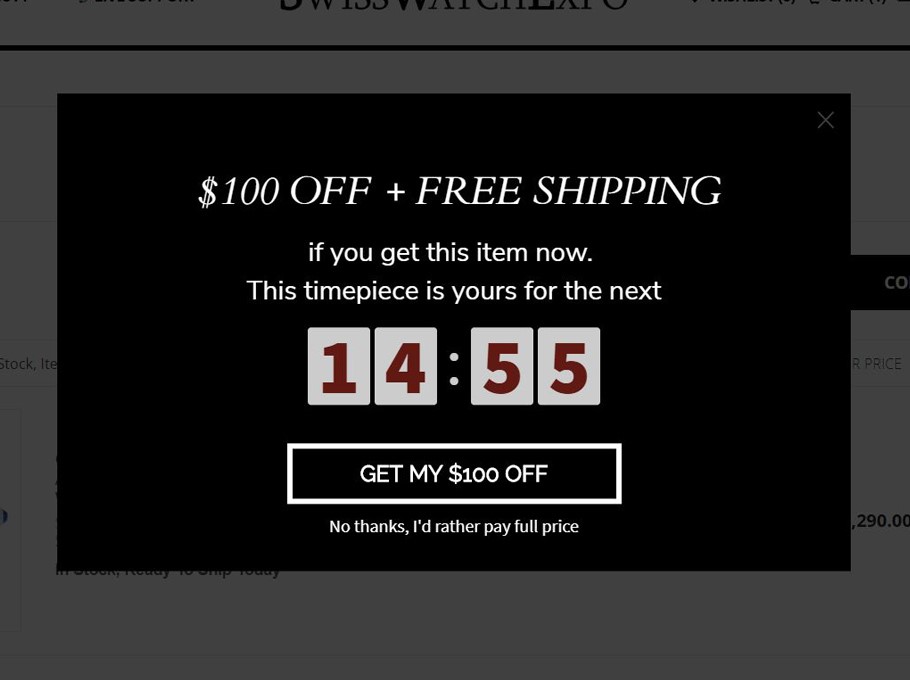This screenshot has height=680, width=910.
Task: Close the $100 off popup
Action: (825, 120)
